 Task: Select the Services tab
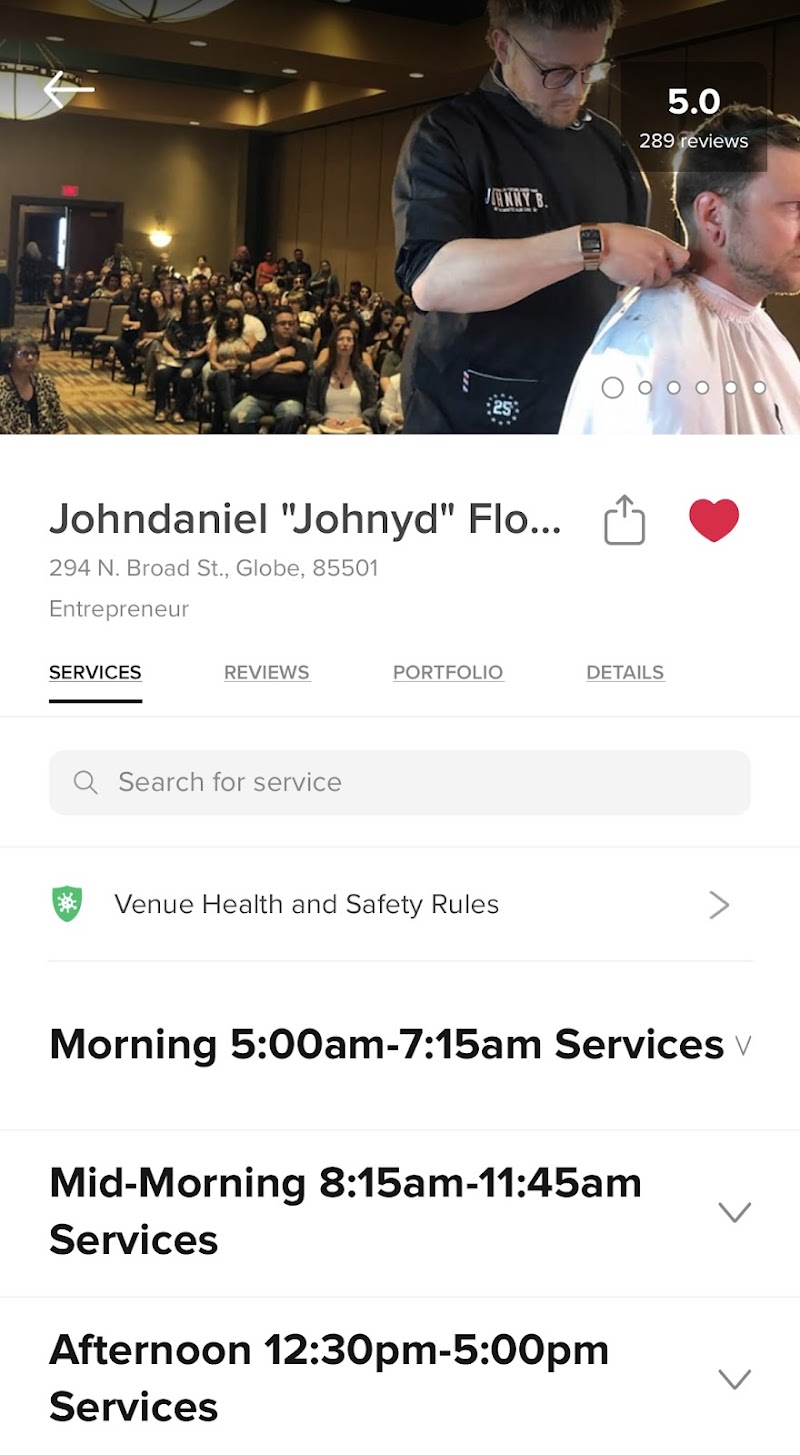[95, 674]
